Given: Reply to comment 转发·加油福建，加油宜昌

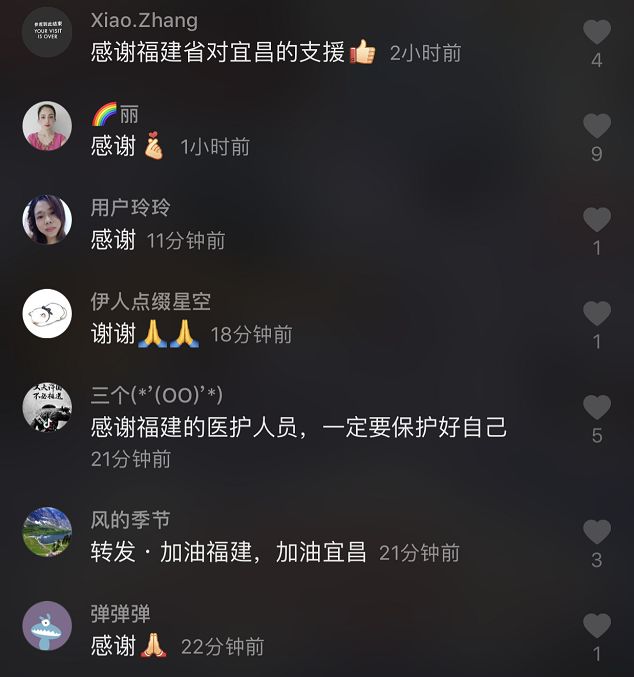Looking at the screenshot, I should click(x=228, y=552).
